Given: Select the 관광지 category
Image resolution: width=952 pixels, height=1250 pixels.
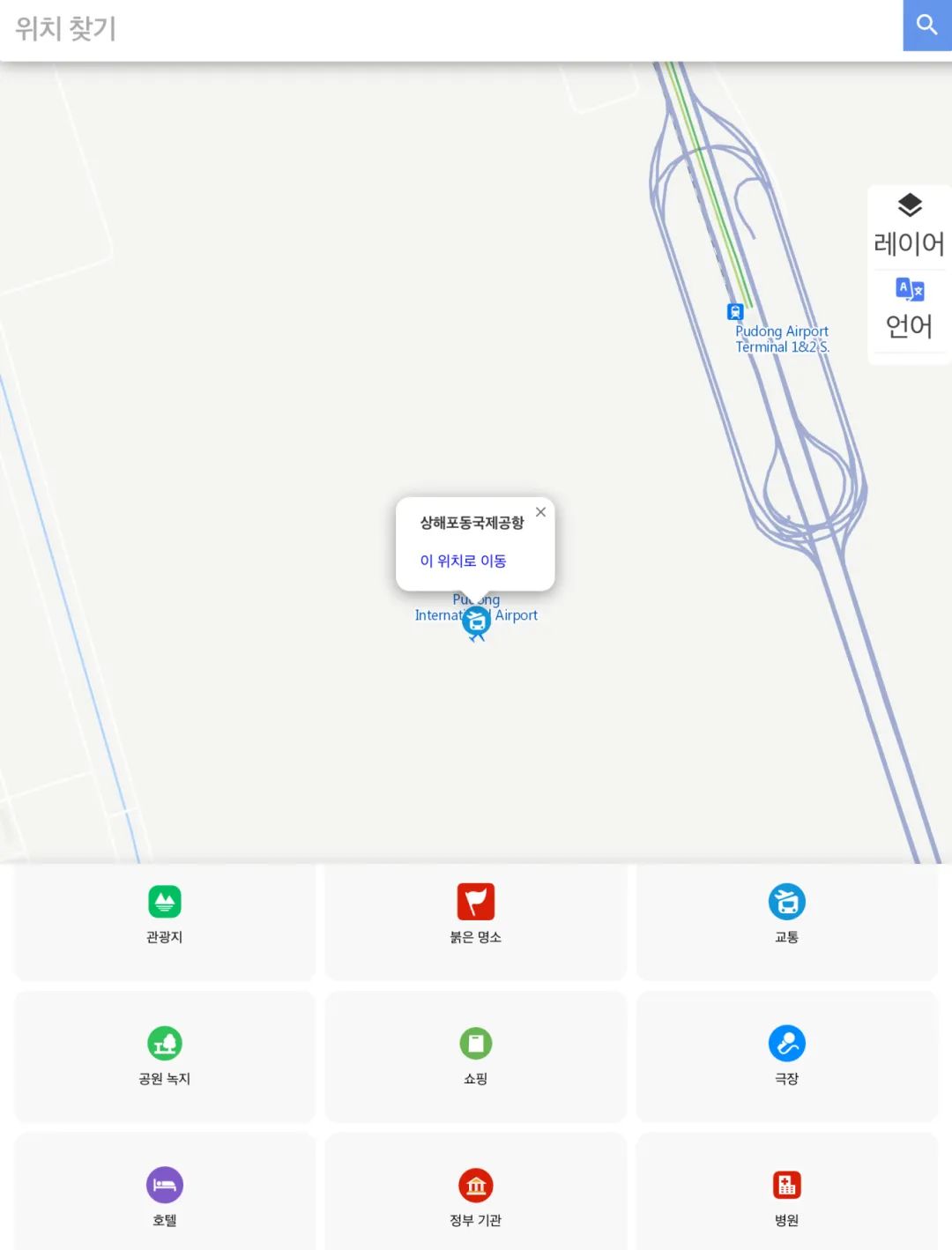Looking at the screenshot, I should [165, 917].
